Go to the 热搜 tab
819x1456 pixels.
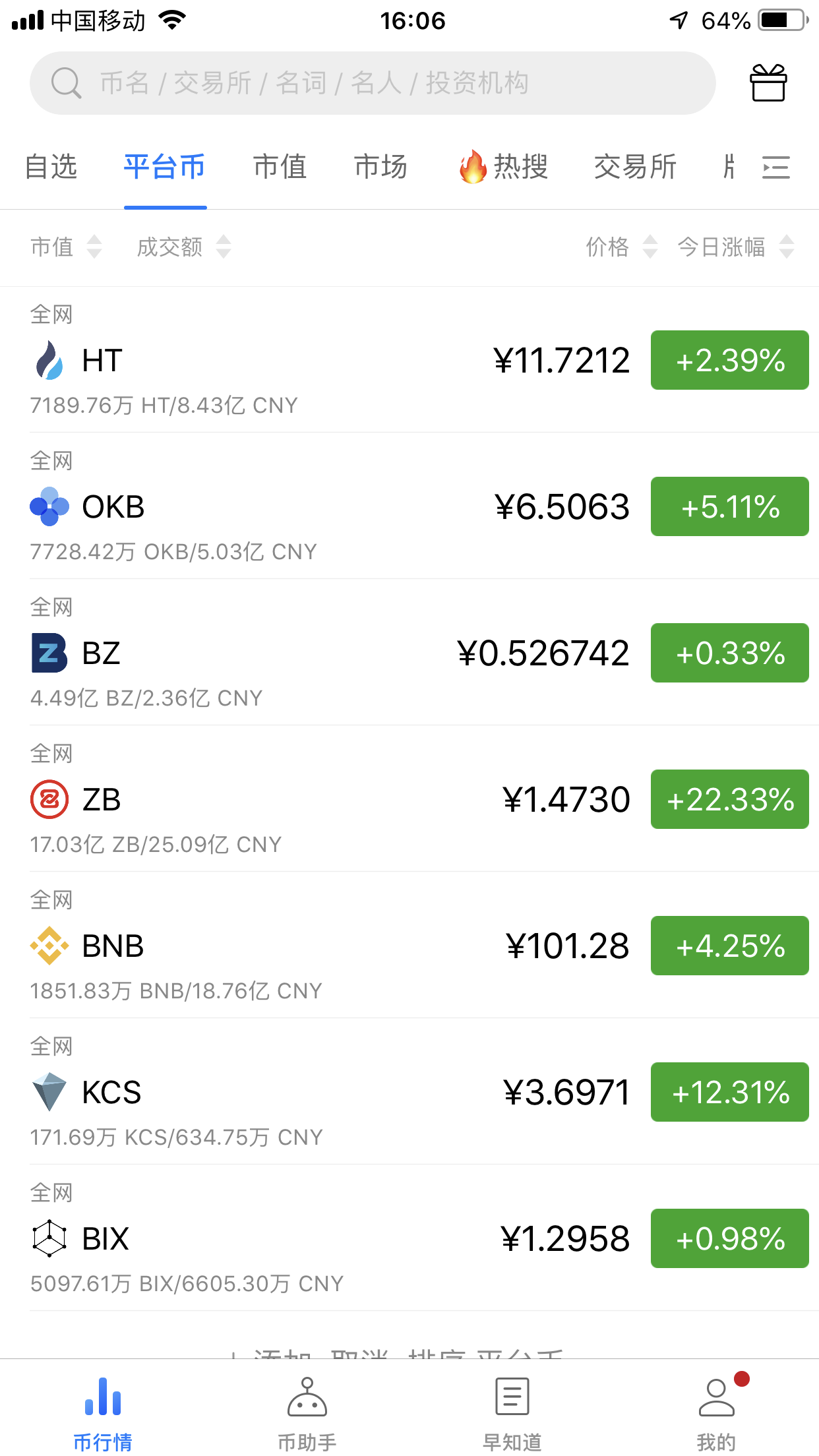tap(504, 167)
